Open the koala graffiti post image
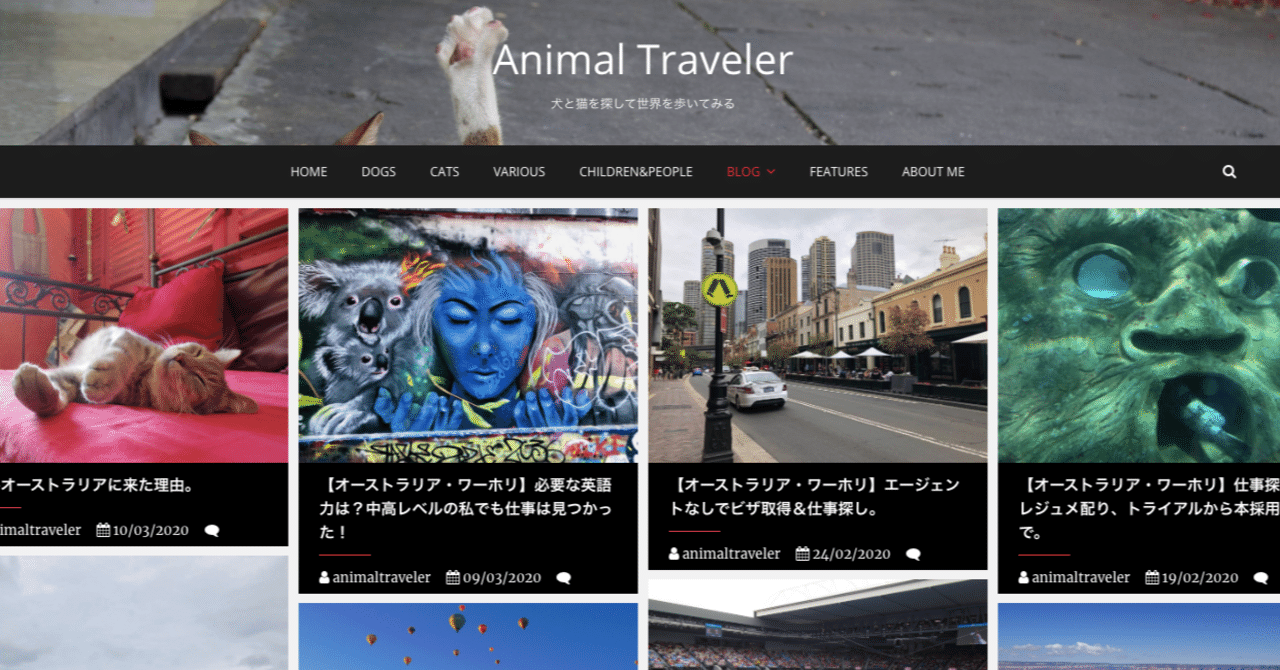 coord(467,335)
